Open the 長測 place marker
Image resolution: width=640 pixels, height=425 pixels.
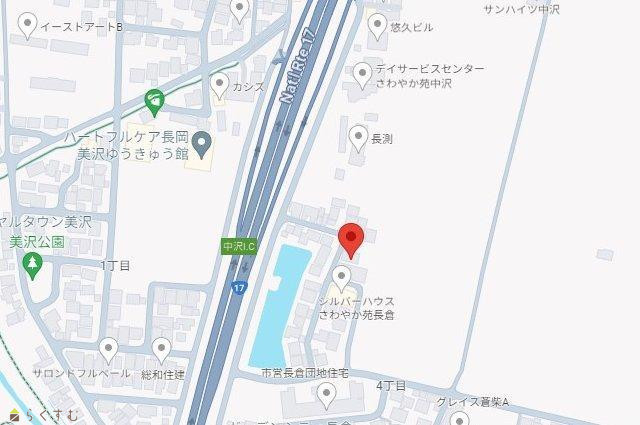point(358,137)
